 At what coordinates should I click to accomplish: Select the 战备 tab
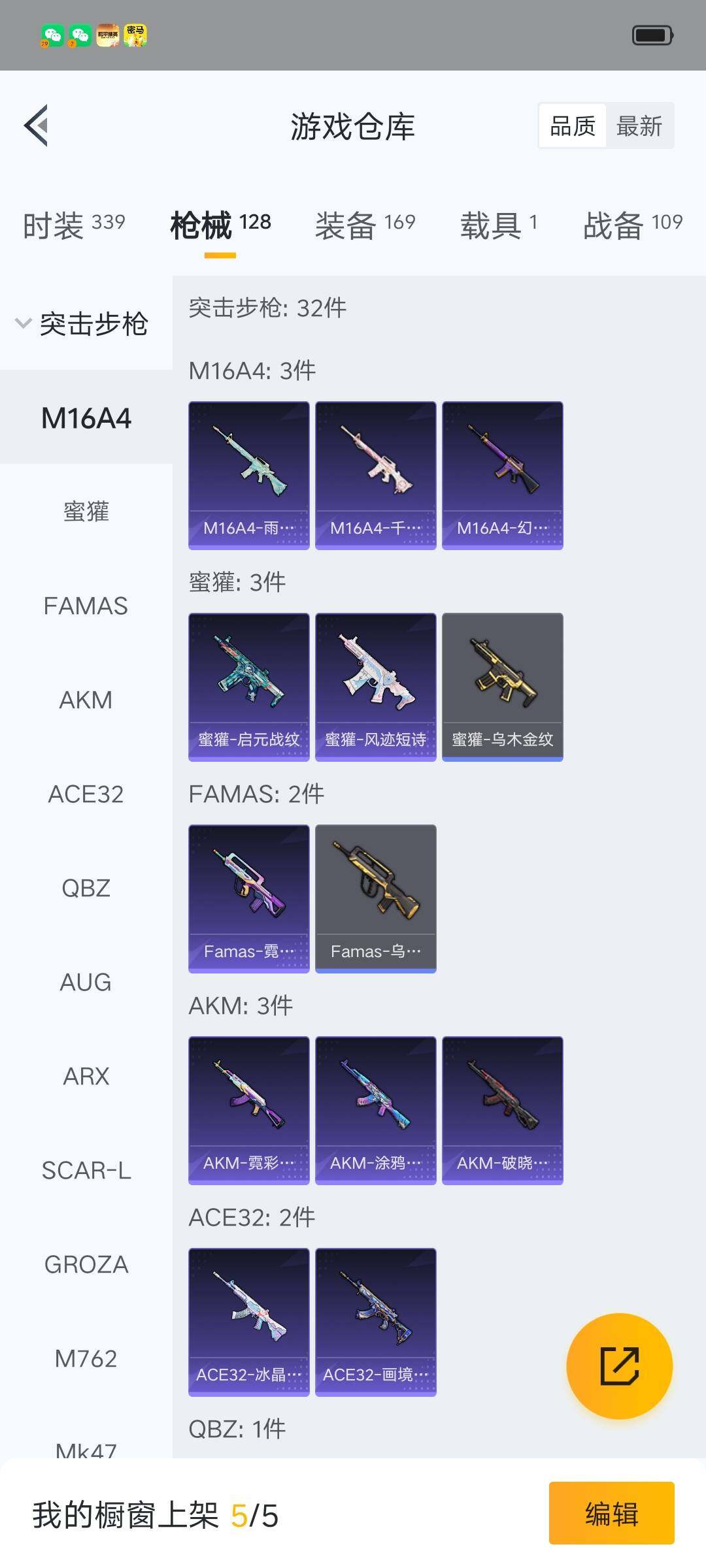click(632, 225)
